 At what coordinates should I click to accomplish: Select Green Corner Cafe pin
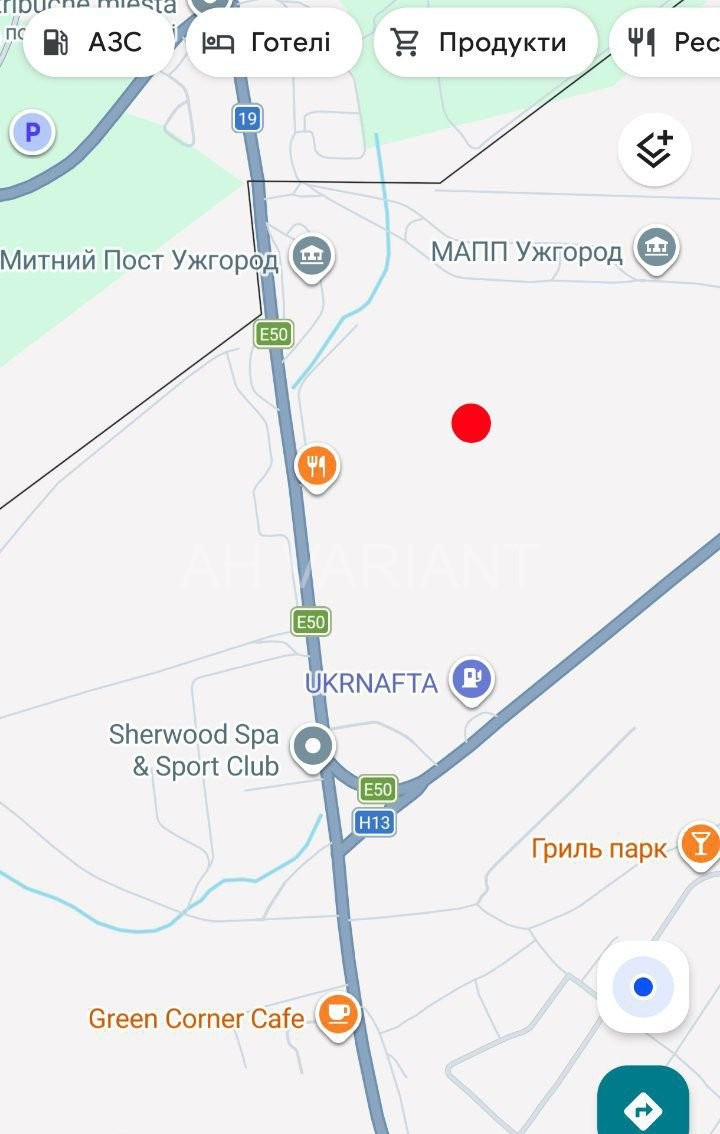tap(338, 1014)
